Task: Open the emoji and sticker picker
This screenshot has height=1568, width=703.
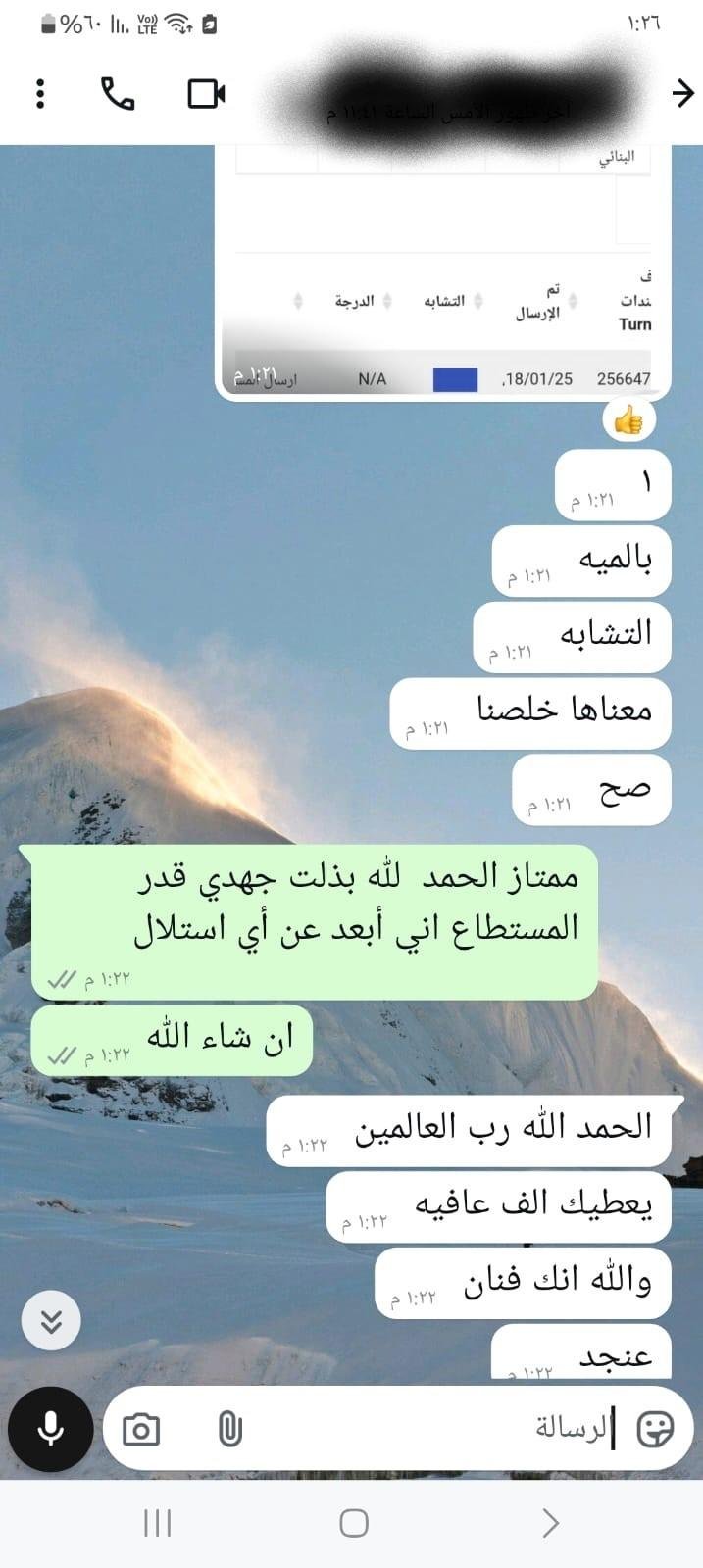Action: pos(655,1430)
